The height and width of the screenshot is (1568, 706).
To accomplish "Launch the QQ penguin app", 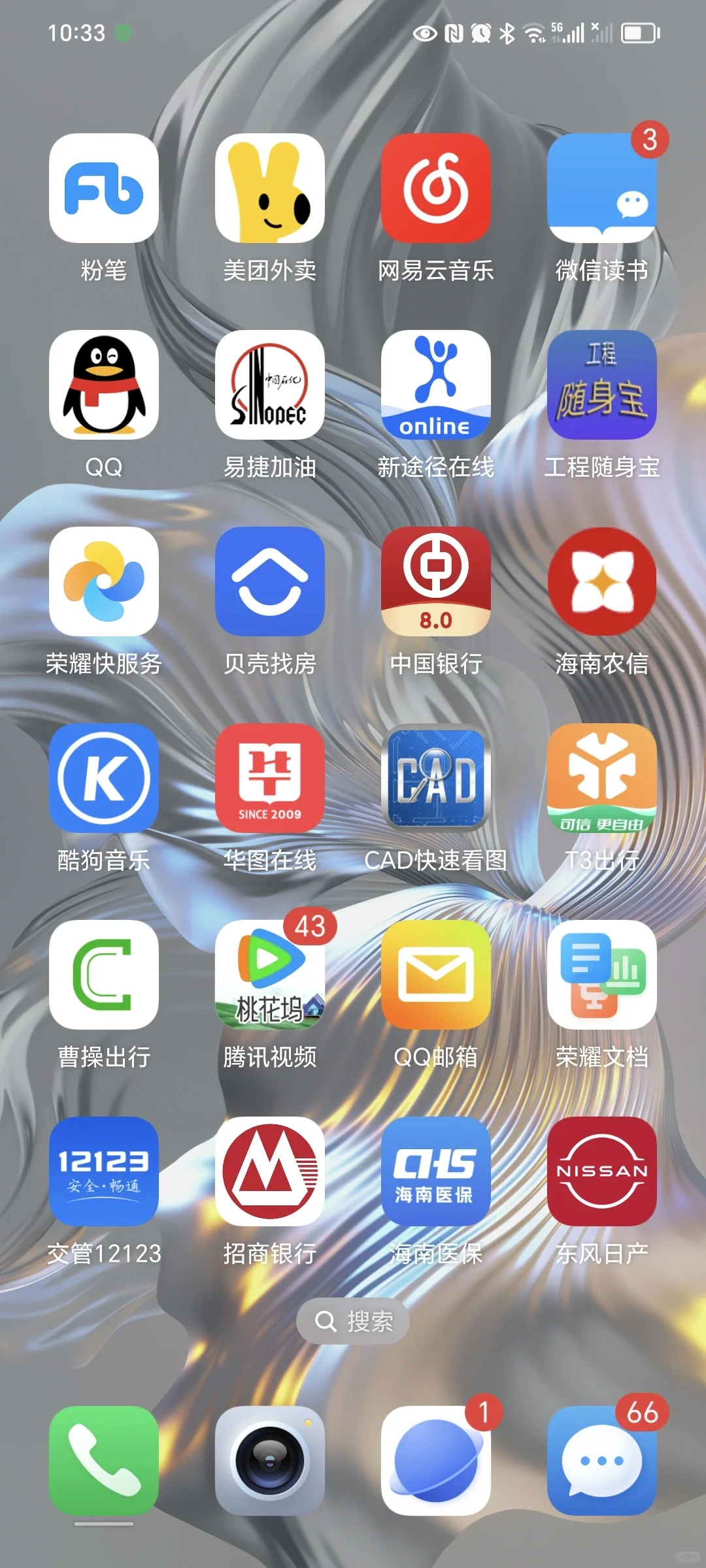I will click(104, 385).
